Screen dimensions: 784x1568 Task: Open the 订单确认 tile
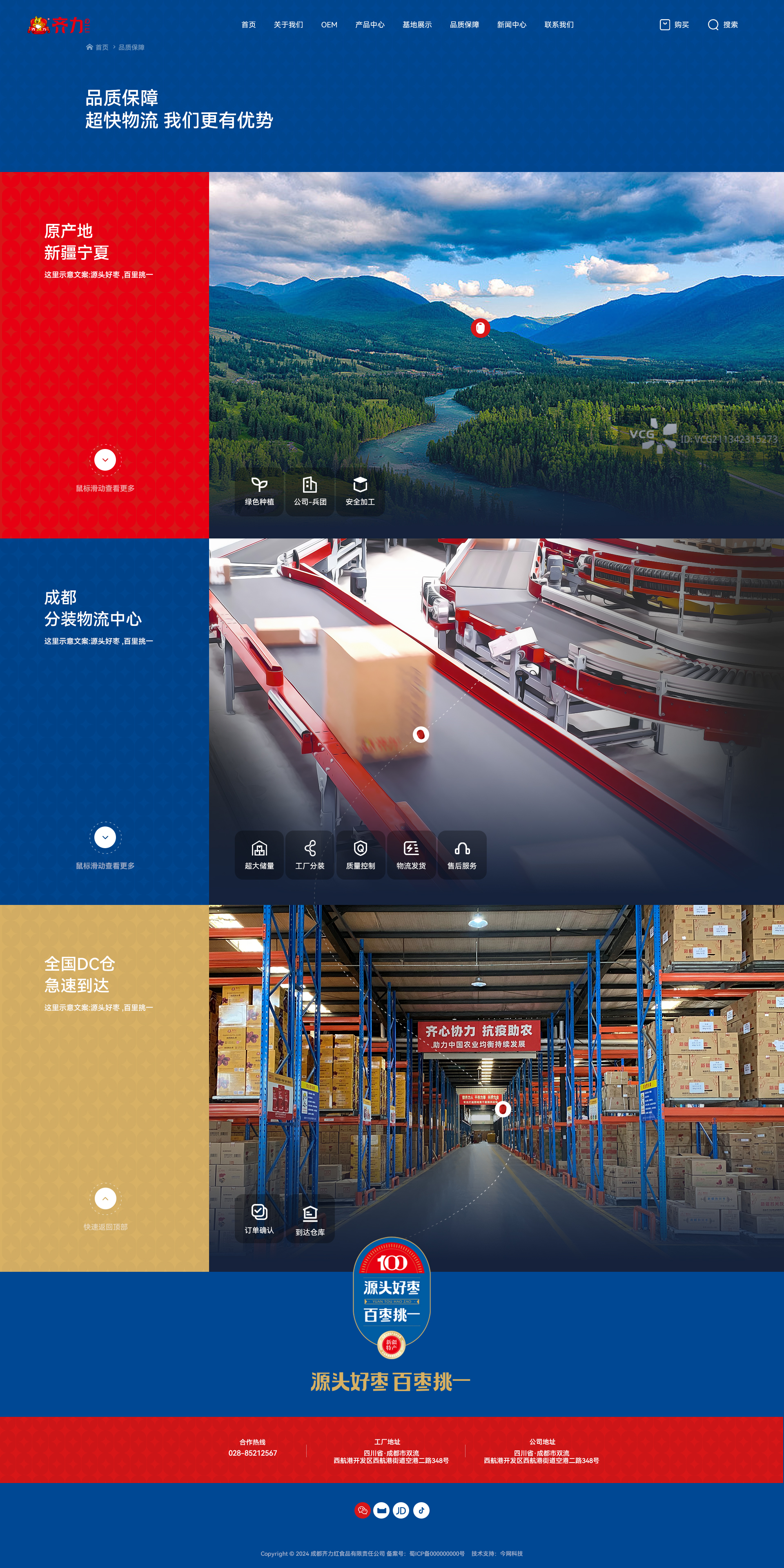click(x=259, y=1218)
